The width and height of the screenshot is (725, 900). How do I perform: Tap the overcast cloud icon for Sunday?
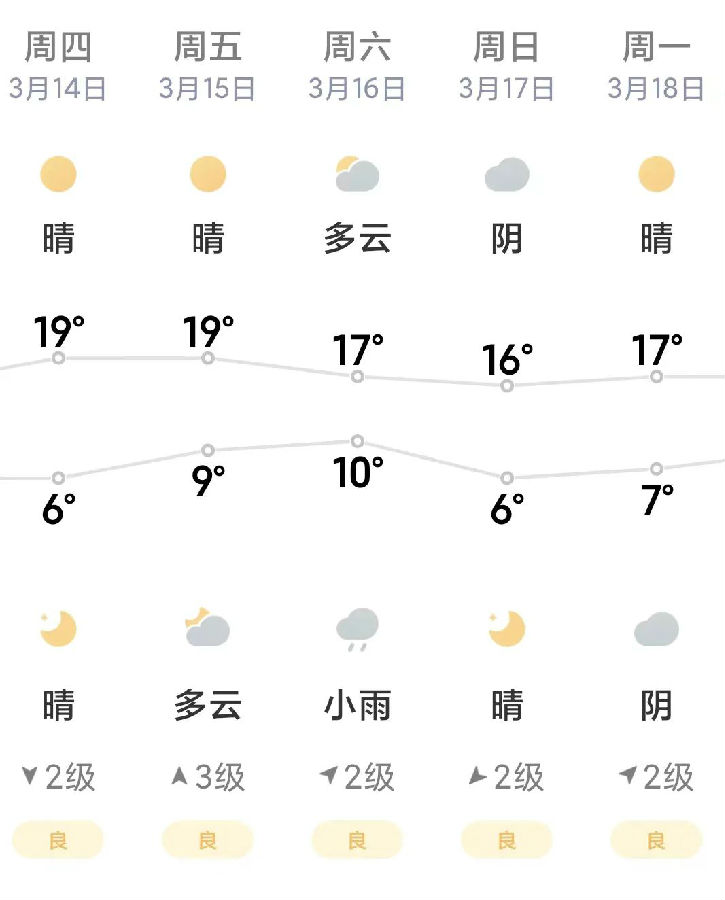click(506, 174)
